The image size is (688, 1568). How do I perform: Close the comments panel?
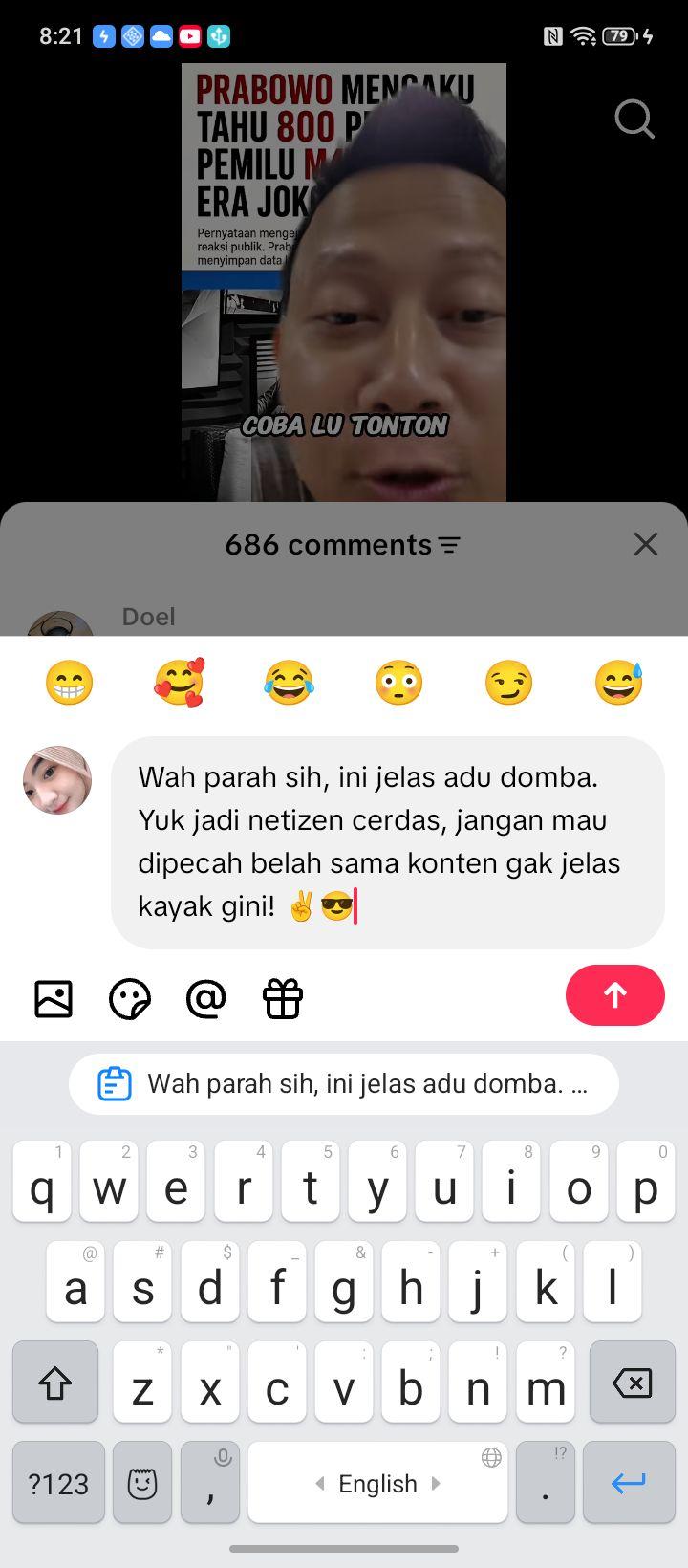(x=646, y=544)
